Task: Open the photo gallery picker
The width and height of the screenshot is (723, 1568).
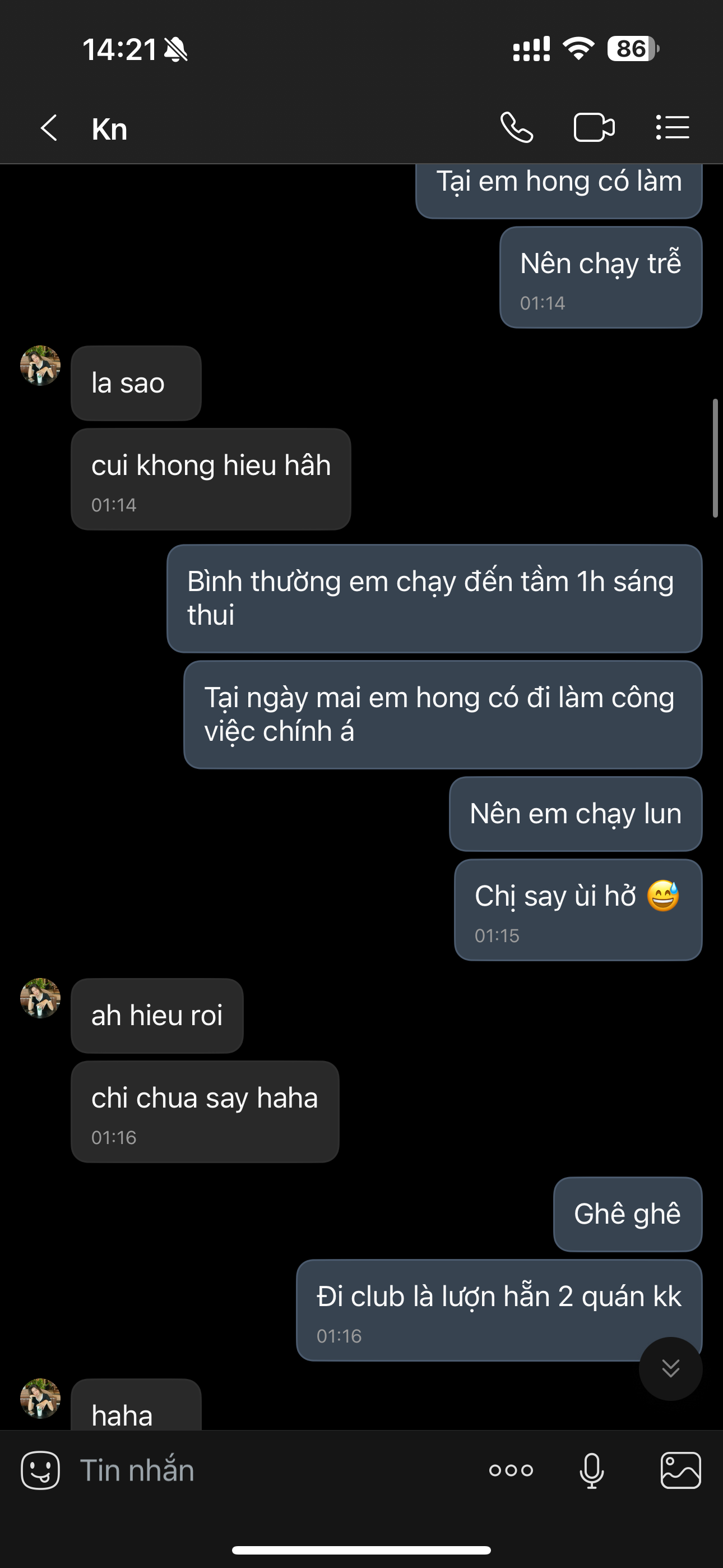Action: 680,1470
